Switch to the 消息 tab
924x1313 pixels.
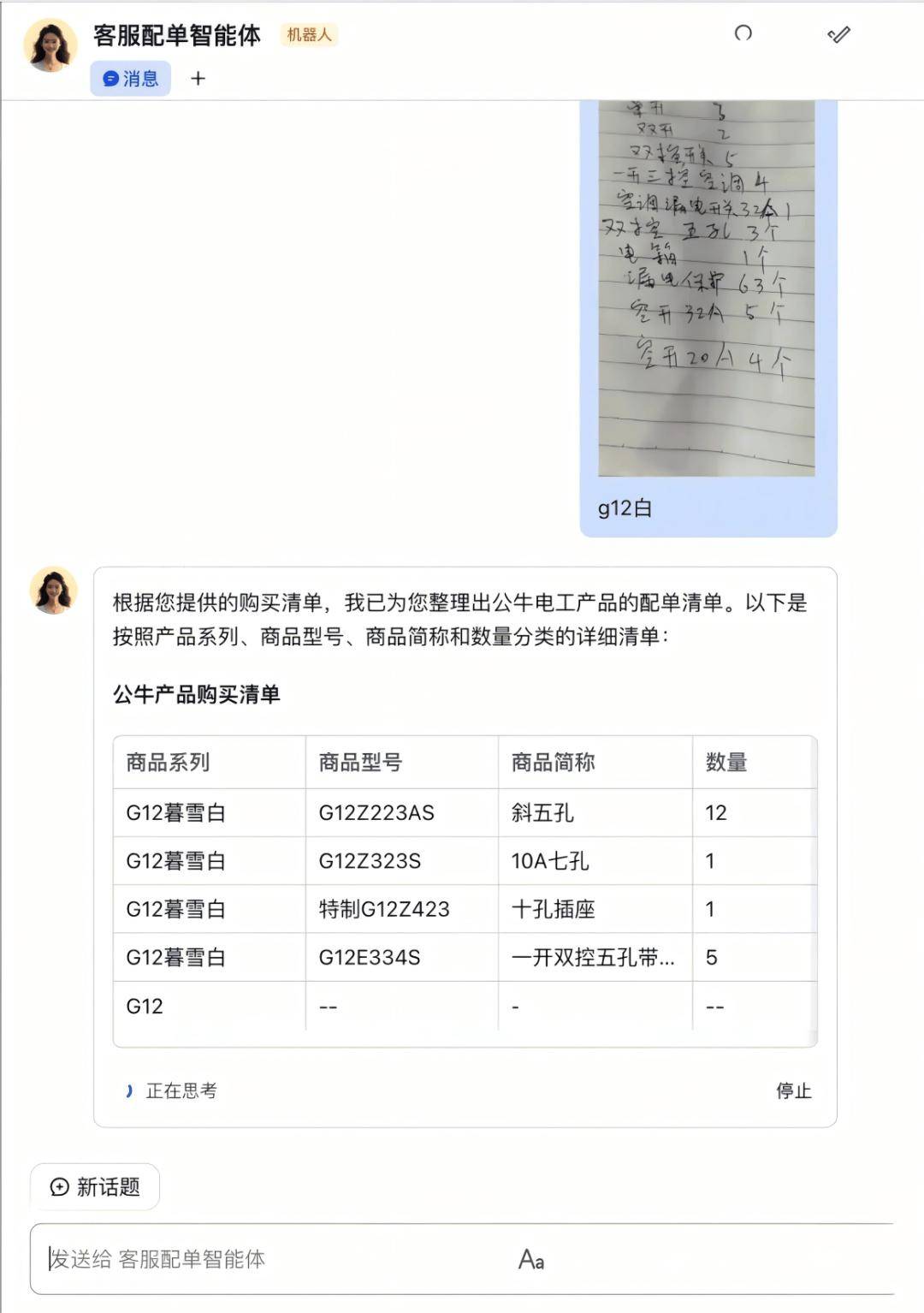pyautogui.click(x=131, y=79)
